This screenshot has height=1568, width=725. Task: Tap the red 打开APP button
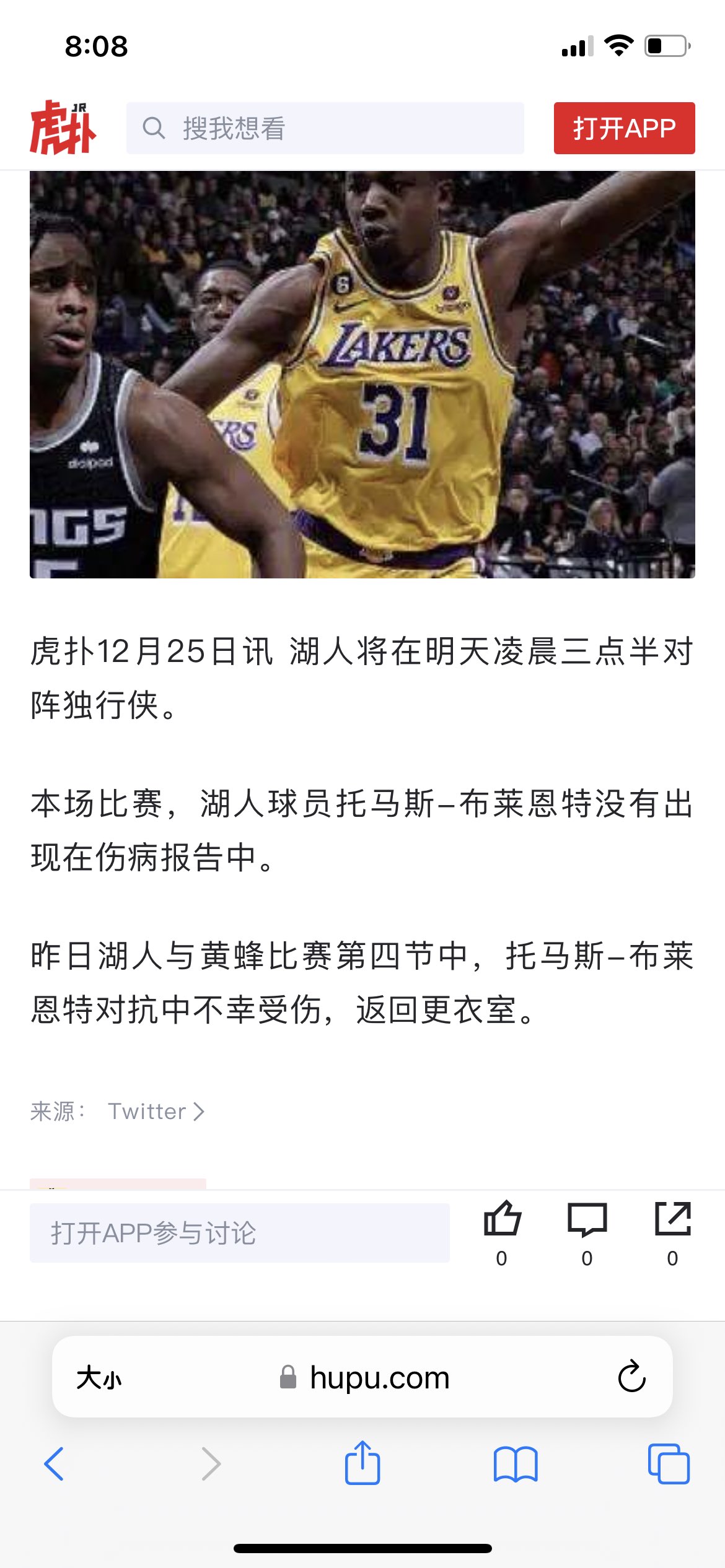pyautogui.click(x=624, y=128)
